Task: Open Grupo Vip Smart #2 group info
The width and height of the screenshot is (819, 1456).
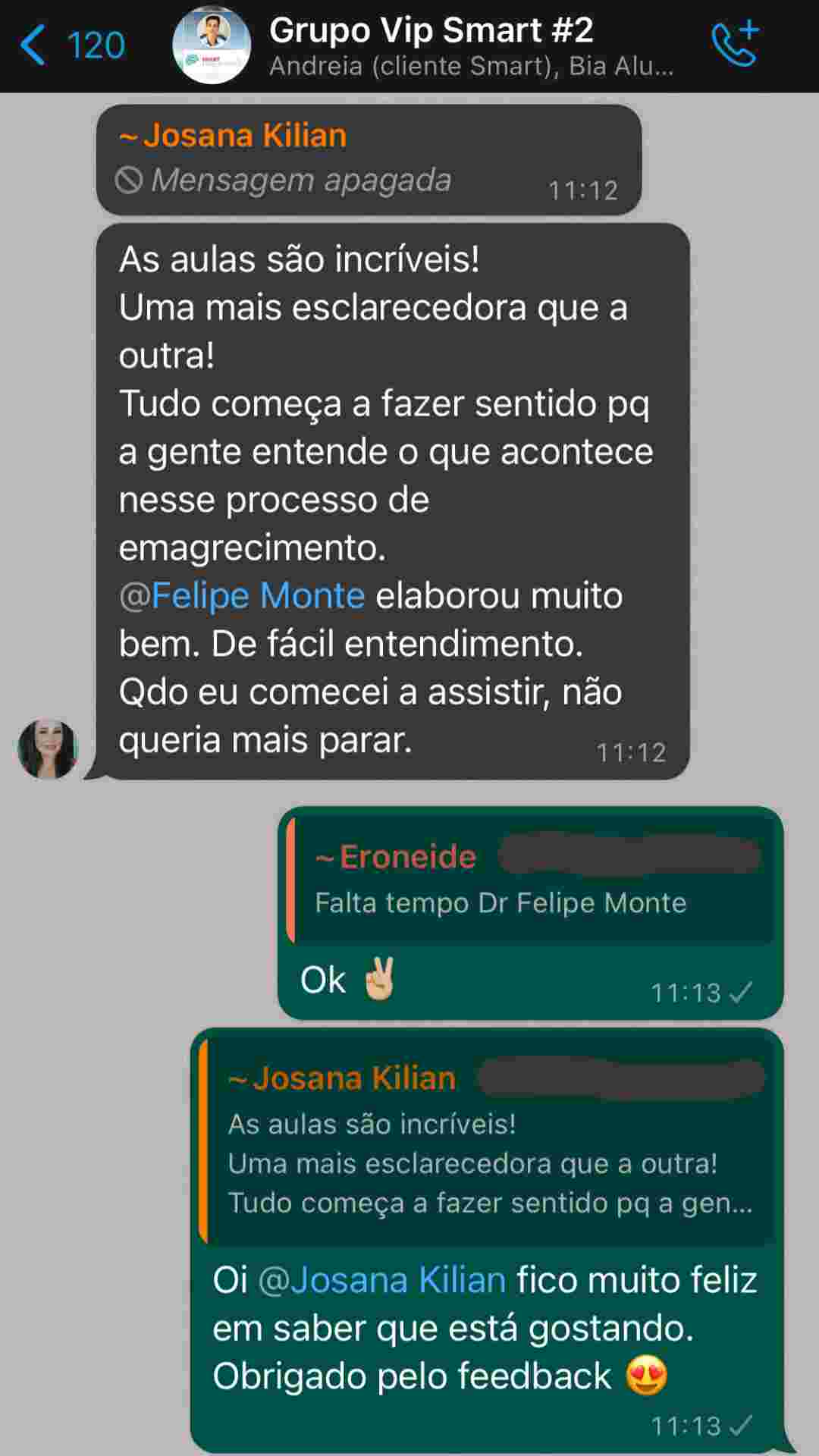Action: tap(431, 45)
